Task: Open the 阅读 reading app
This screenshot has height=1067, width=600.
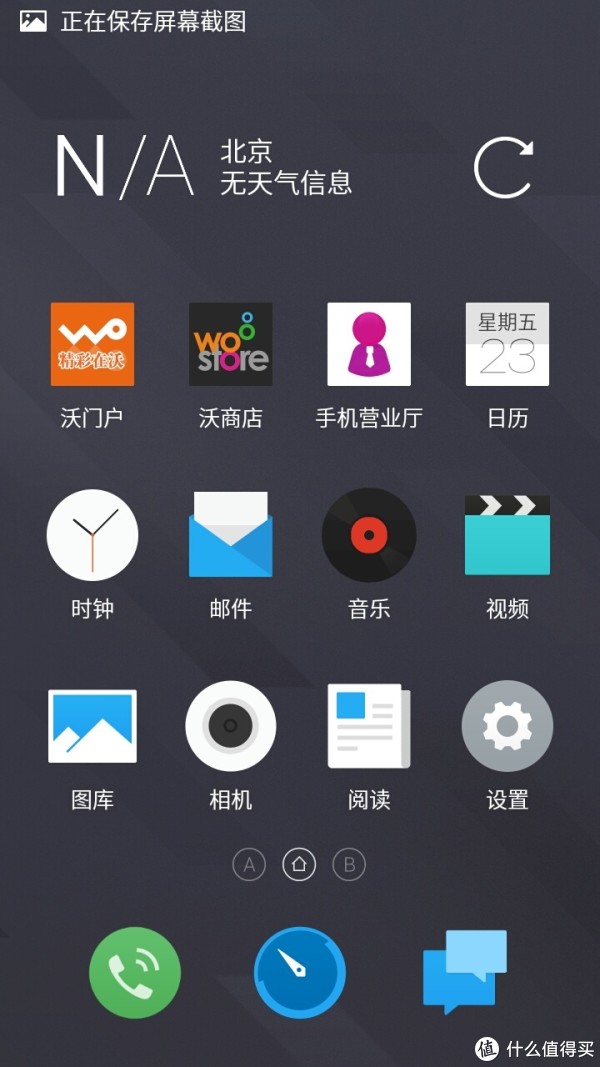Action: tap(369, 726)
